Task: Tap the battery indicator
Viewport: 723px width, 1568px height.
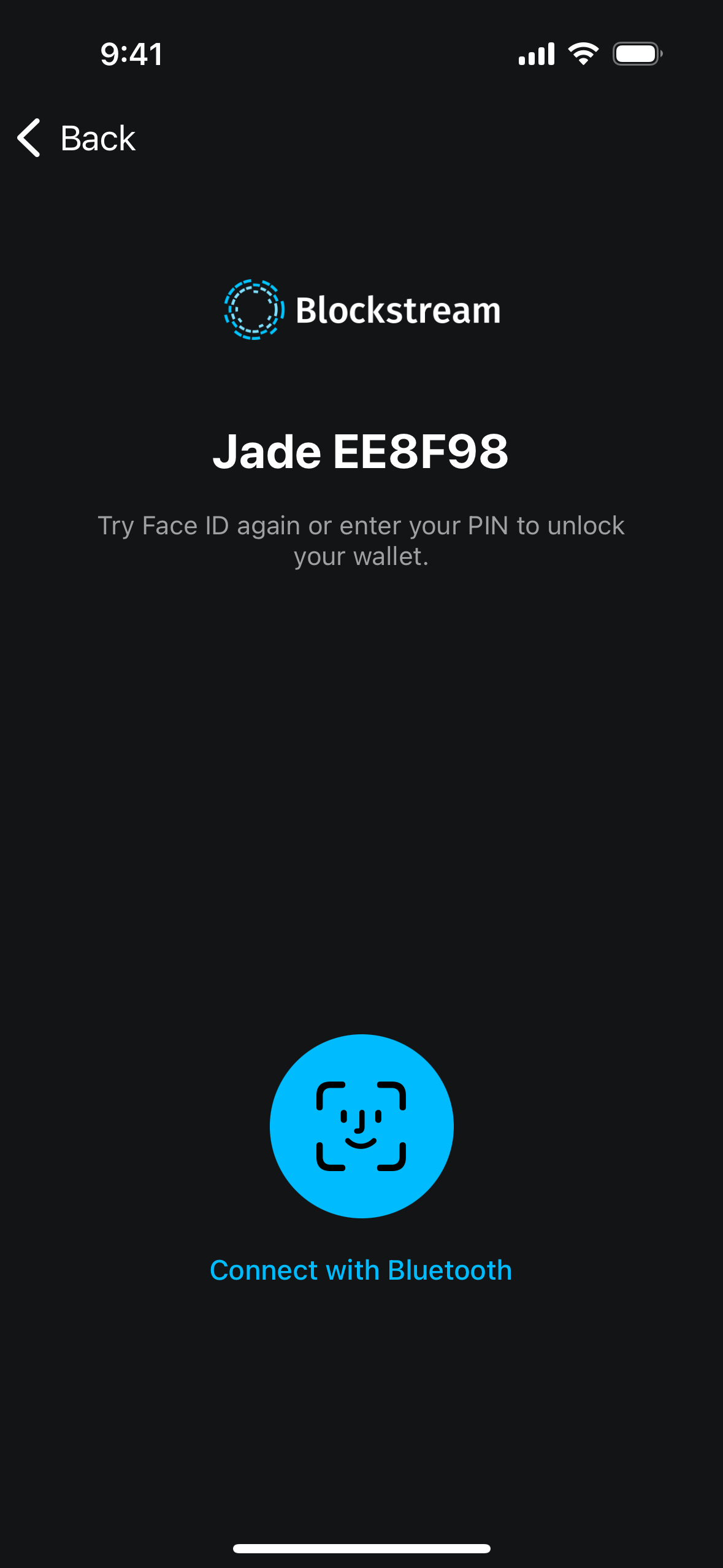Action: [x=636, y=55]
